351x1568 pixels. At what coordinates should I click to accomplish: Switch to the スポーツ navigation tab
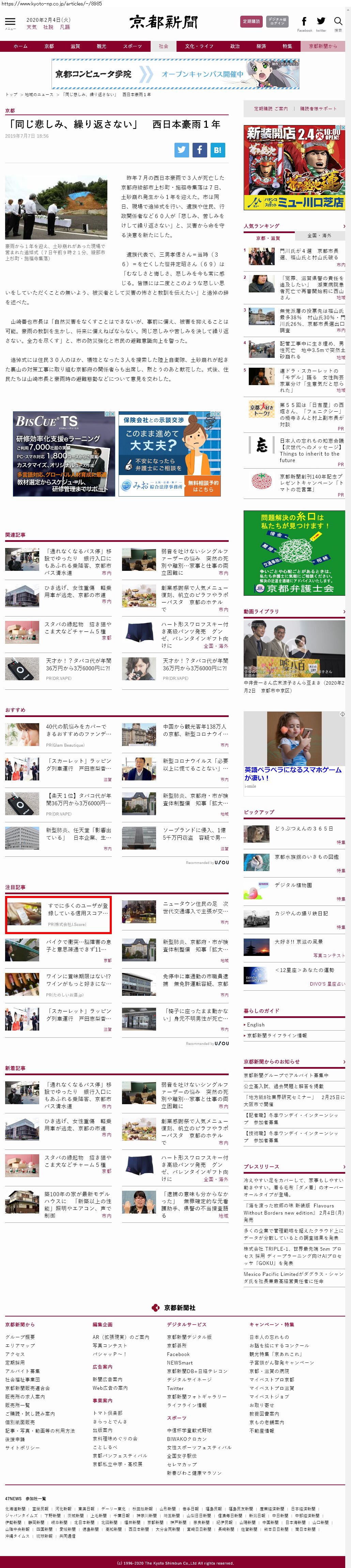coord(132,46)
